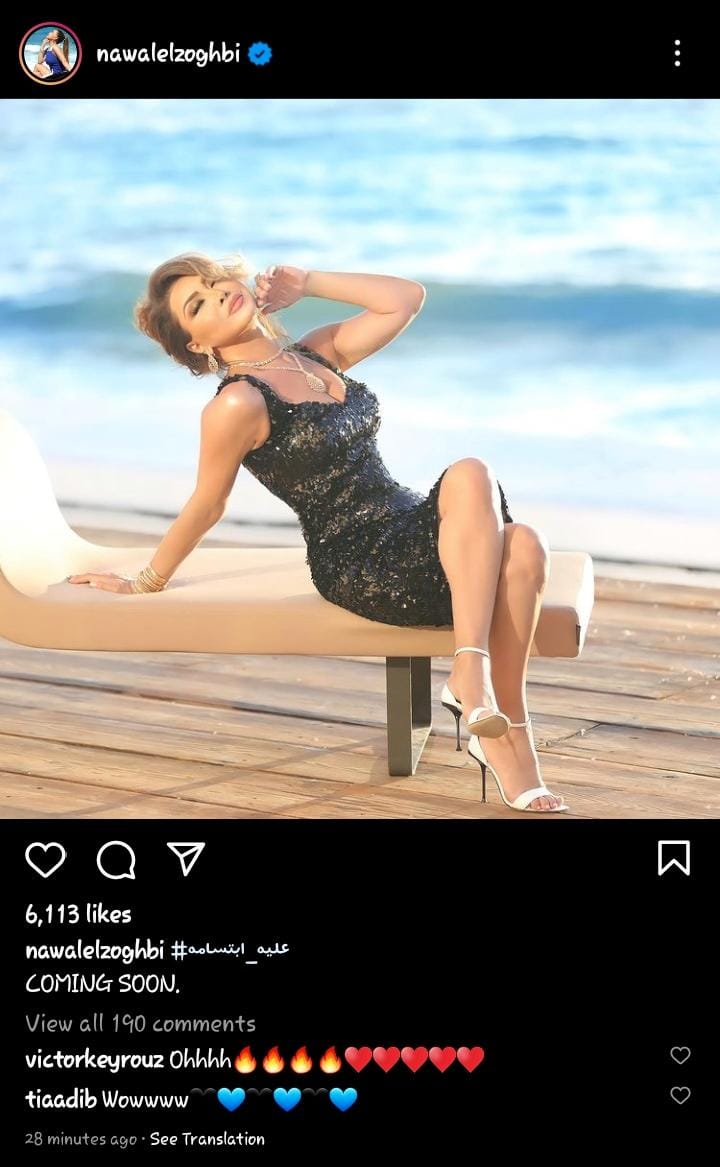The image size is (720, 1167).
Task: Like tiaadib's comment
Action: [x=680, y=1096]
